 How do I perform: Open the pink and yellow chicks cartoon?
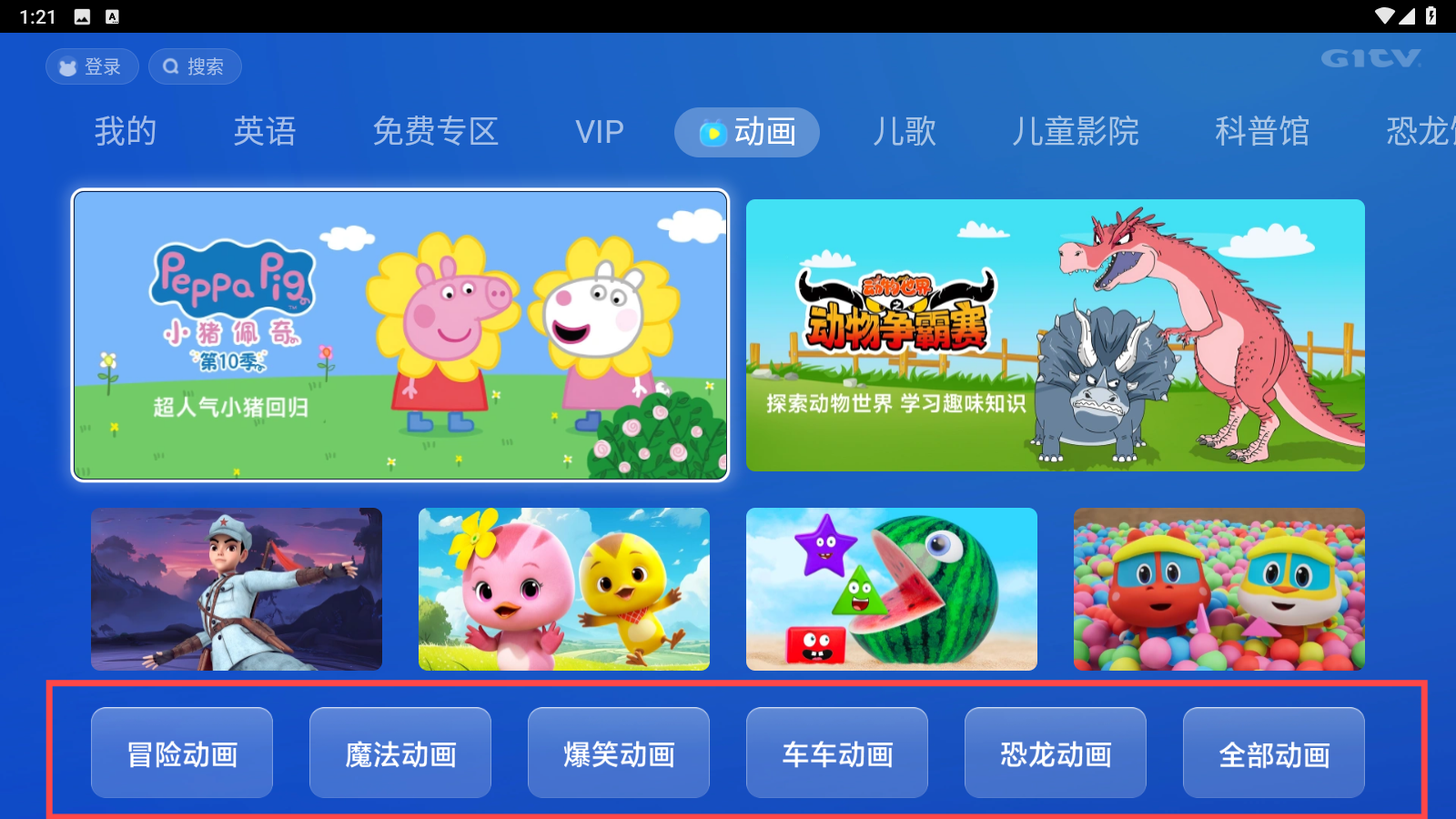tap(564, 589)
